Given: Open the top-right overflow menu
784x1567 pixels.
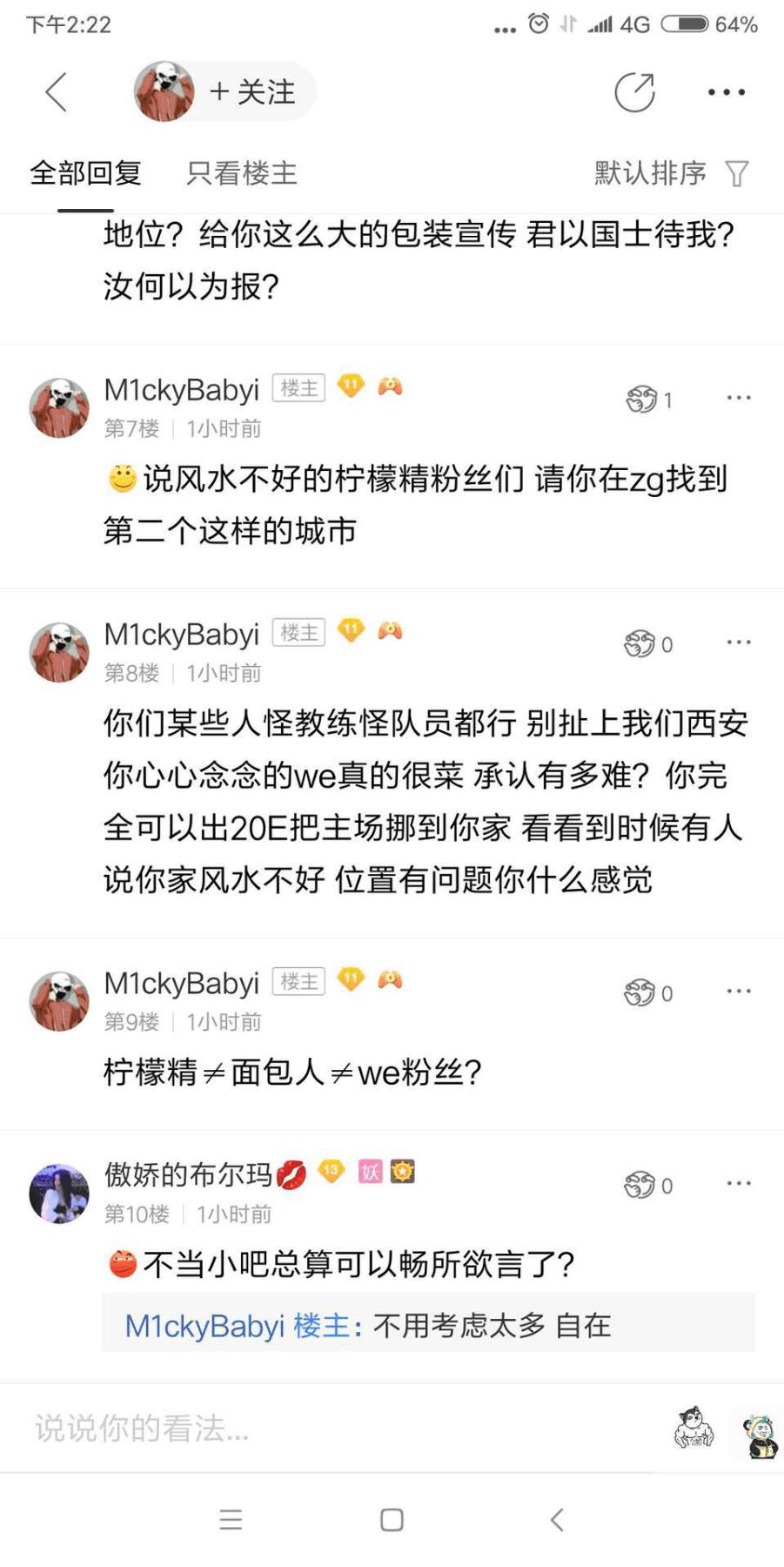Looking at the screenshot, I should (726, 92).
